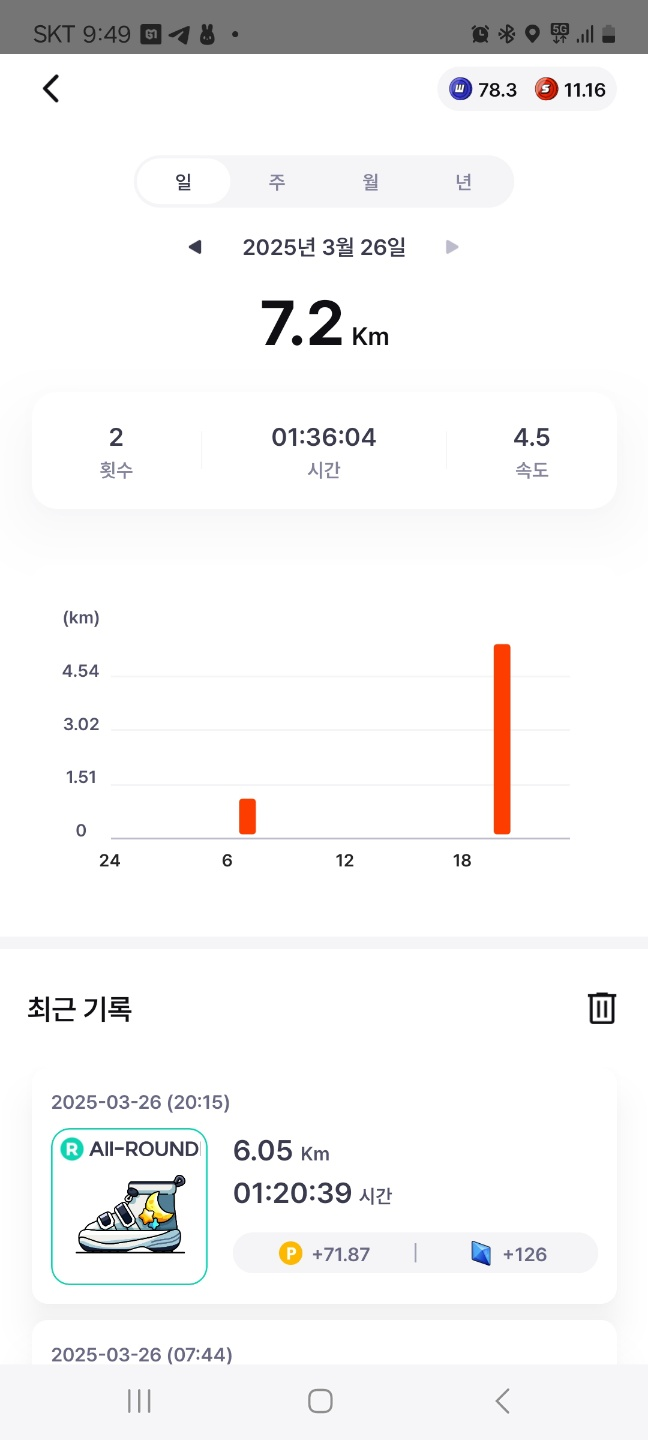Switch to the 주 (week) tab
Viewport: 648px width, 1440px height.
(x=277, y=182)
